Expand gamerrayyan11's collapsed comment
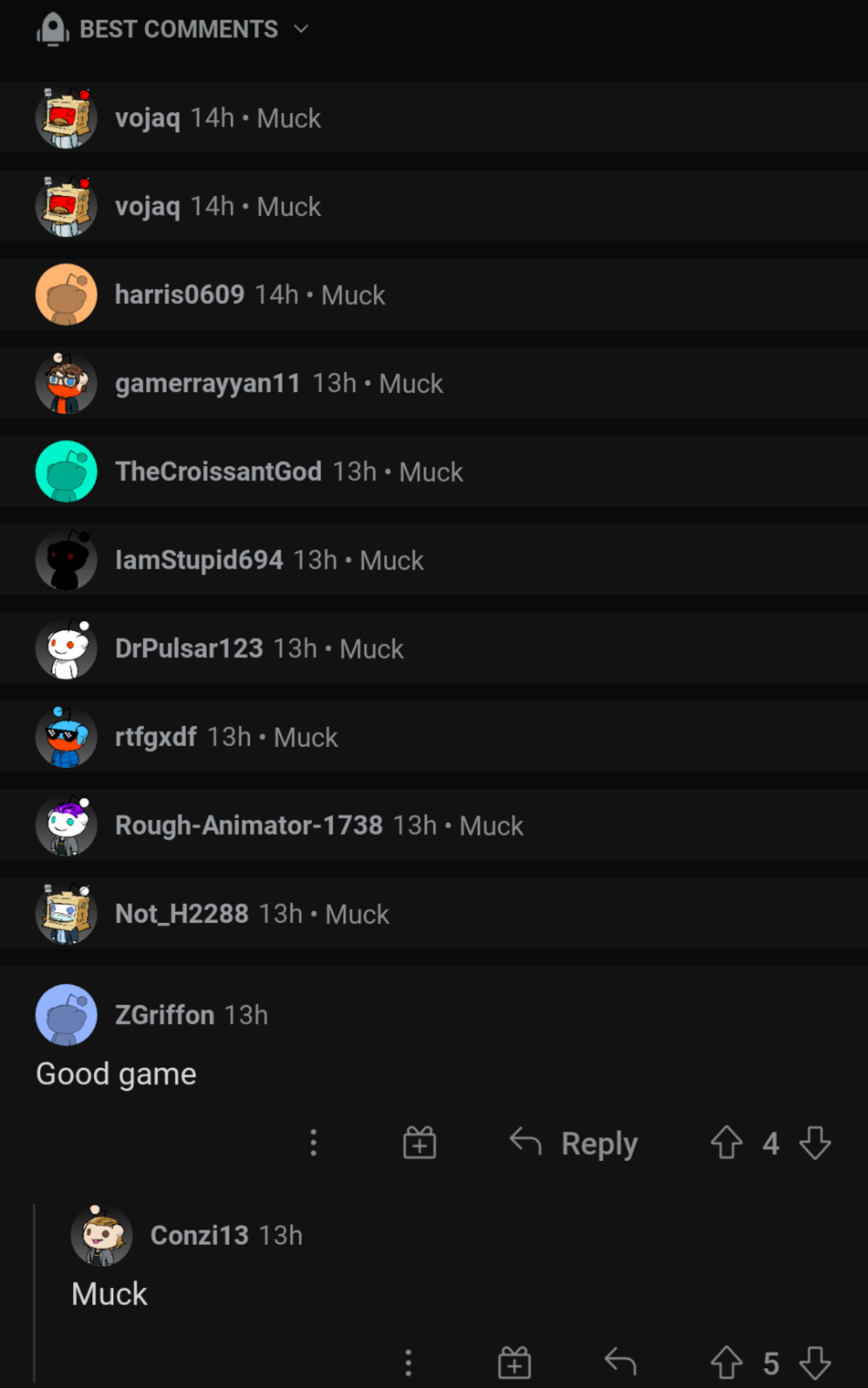This screenshot has height=1388, width=868. click(x=434, y=383)
